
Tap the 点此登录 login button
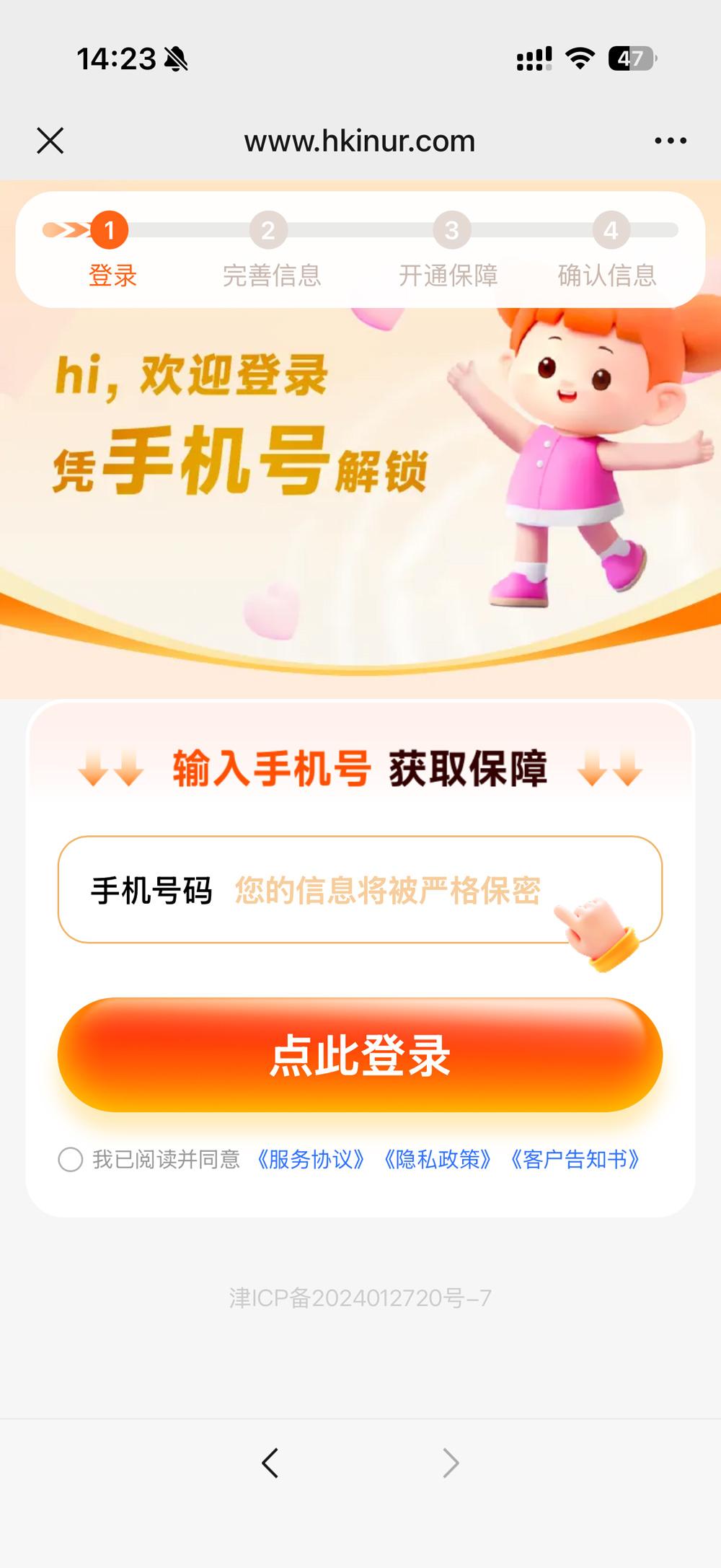pos(360,1054)
